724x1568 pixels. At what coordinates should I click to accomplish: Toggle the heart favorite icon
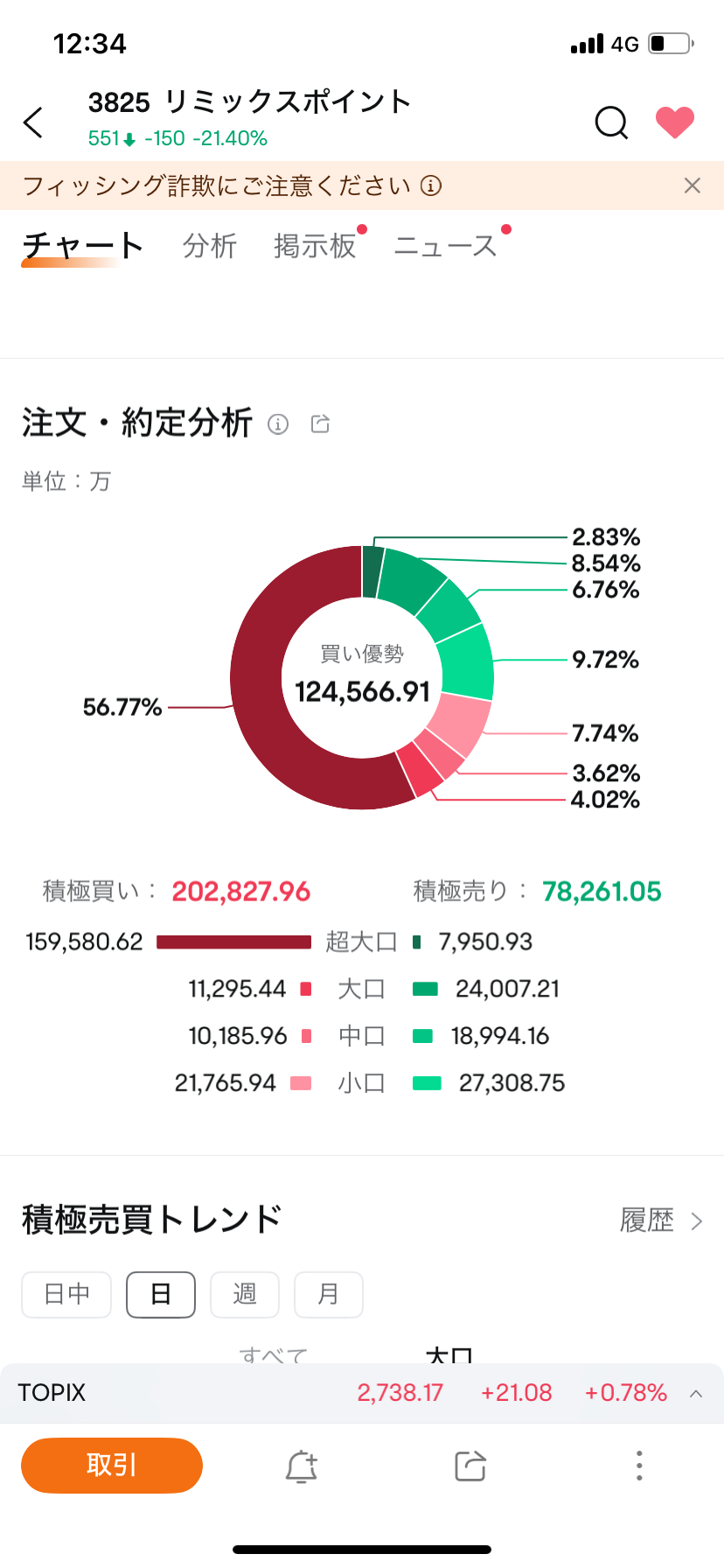point(675,122)
